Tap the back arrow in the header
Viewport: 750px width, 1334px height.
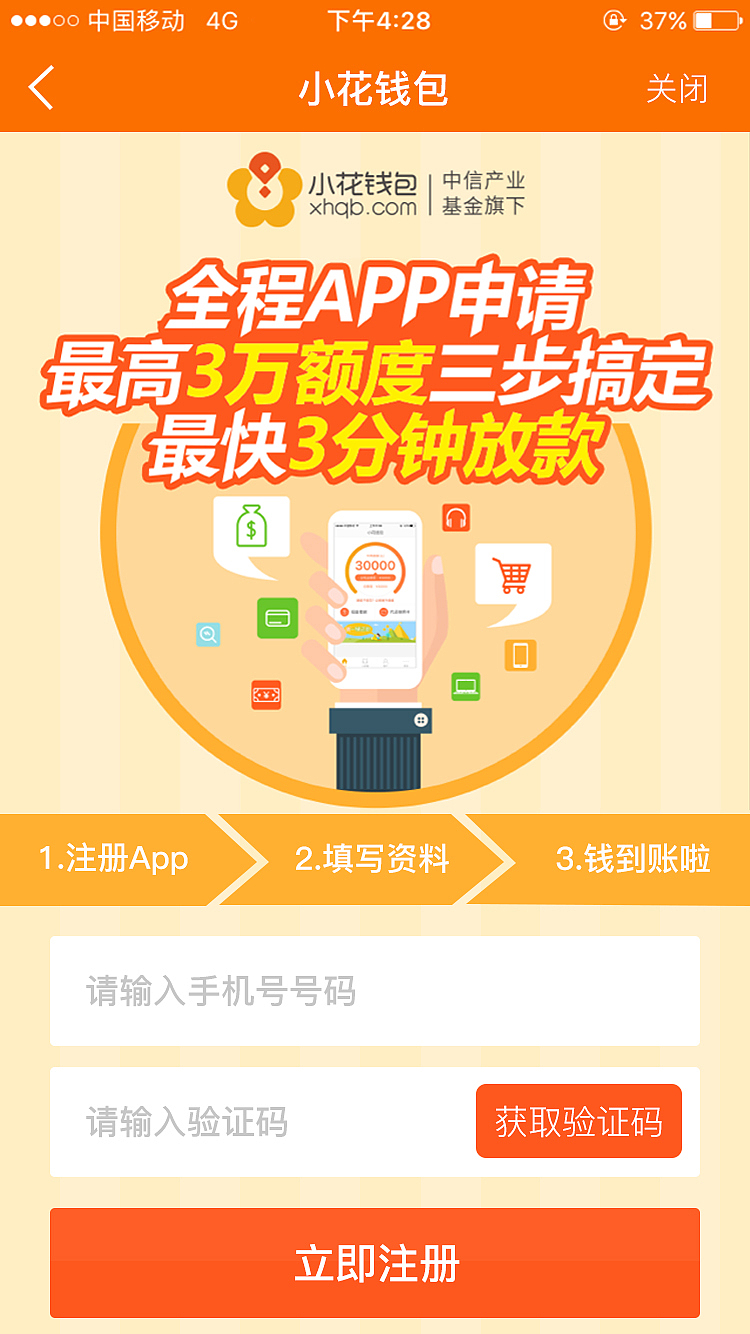click(41, 89)
